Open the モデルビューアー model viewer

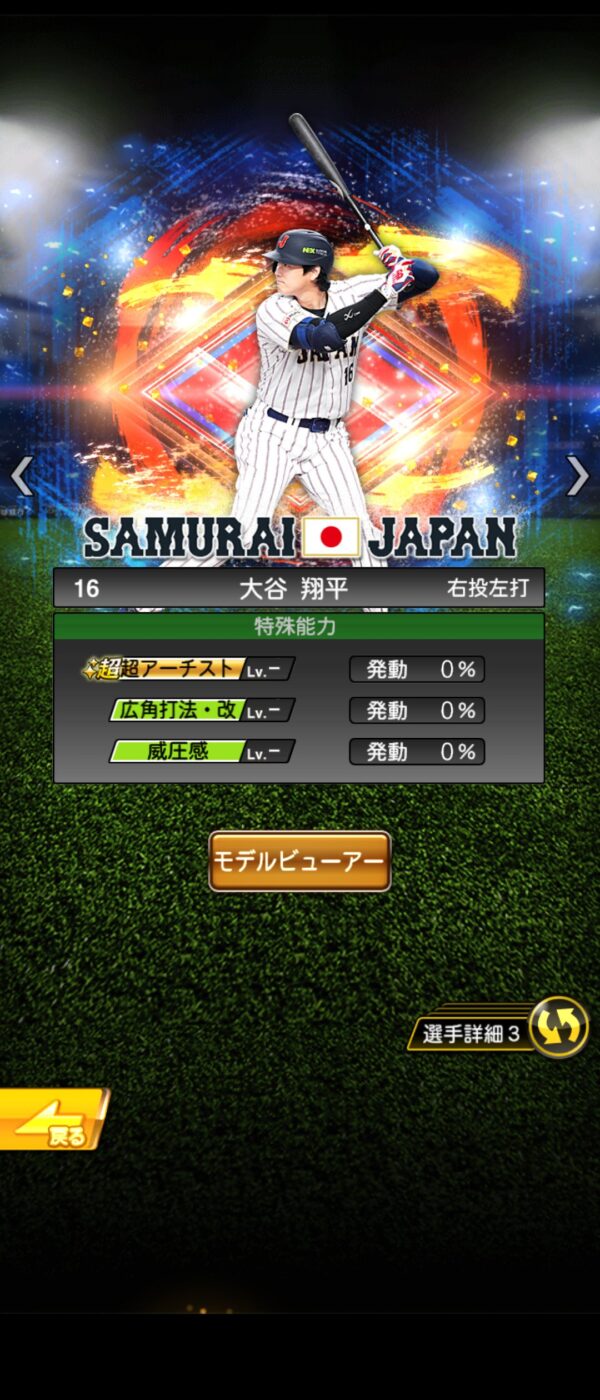tap(299, 861)
